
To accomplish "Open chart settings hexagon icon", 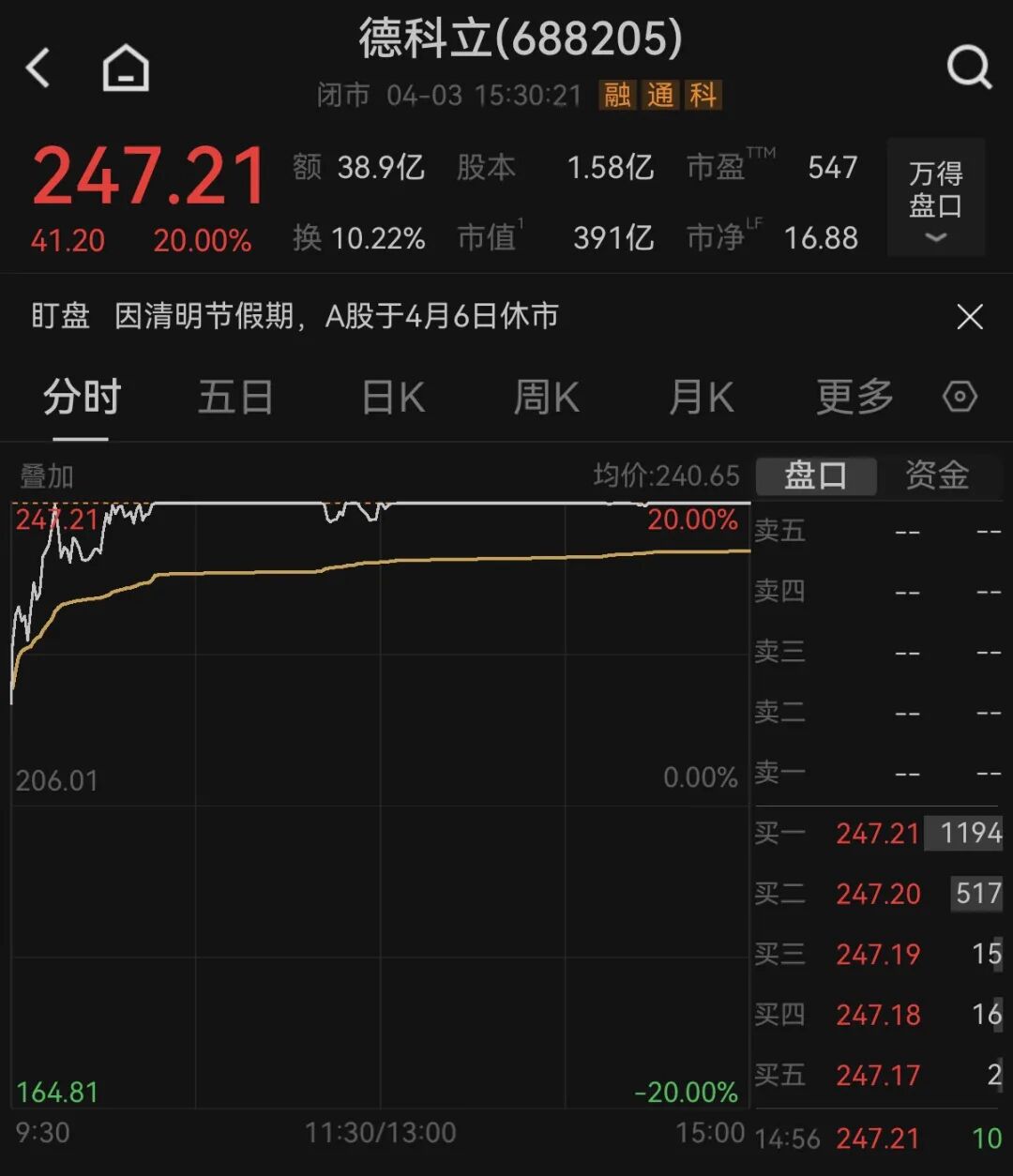I will pyautogui.click(x=960, y=398).
